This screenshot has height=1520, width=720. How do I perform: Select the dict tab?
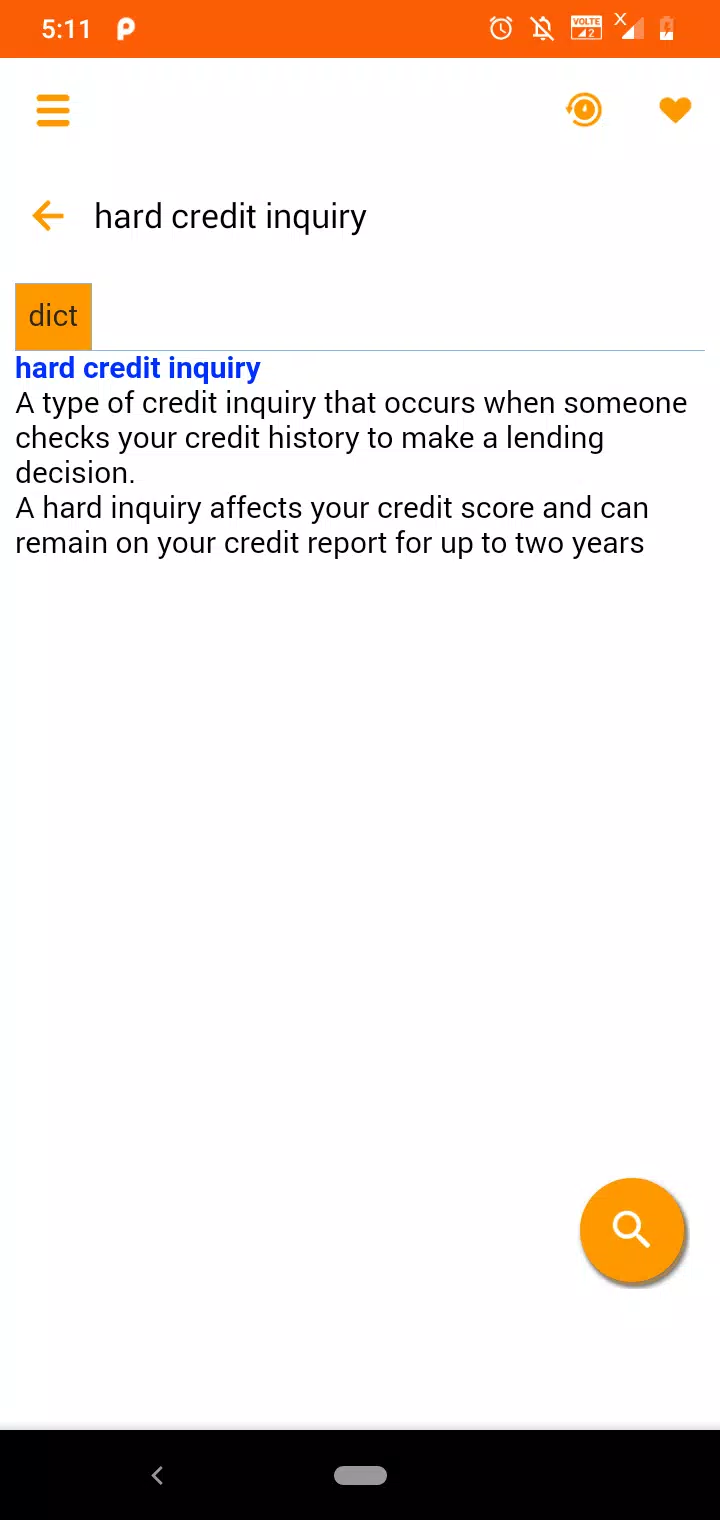coord(53,316)
